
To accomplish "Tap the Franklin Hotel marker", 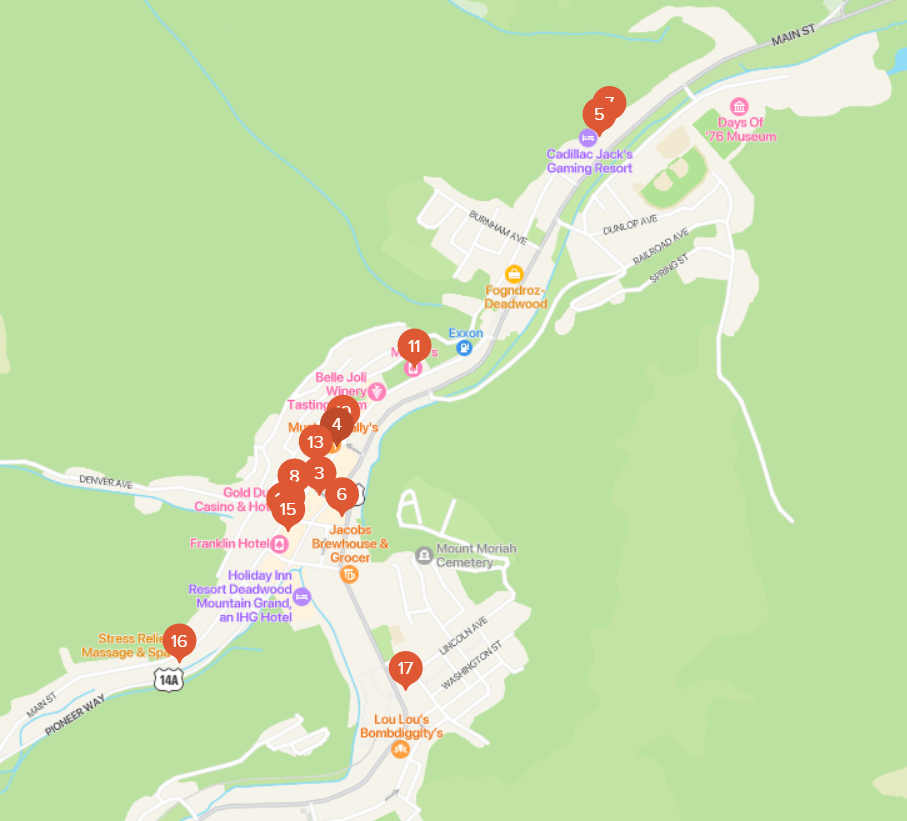I will tap(280, 544).
